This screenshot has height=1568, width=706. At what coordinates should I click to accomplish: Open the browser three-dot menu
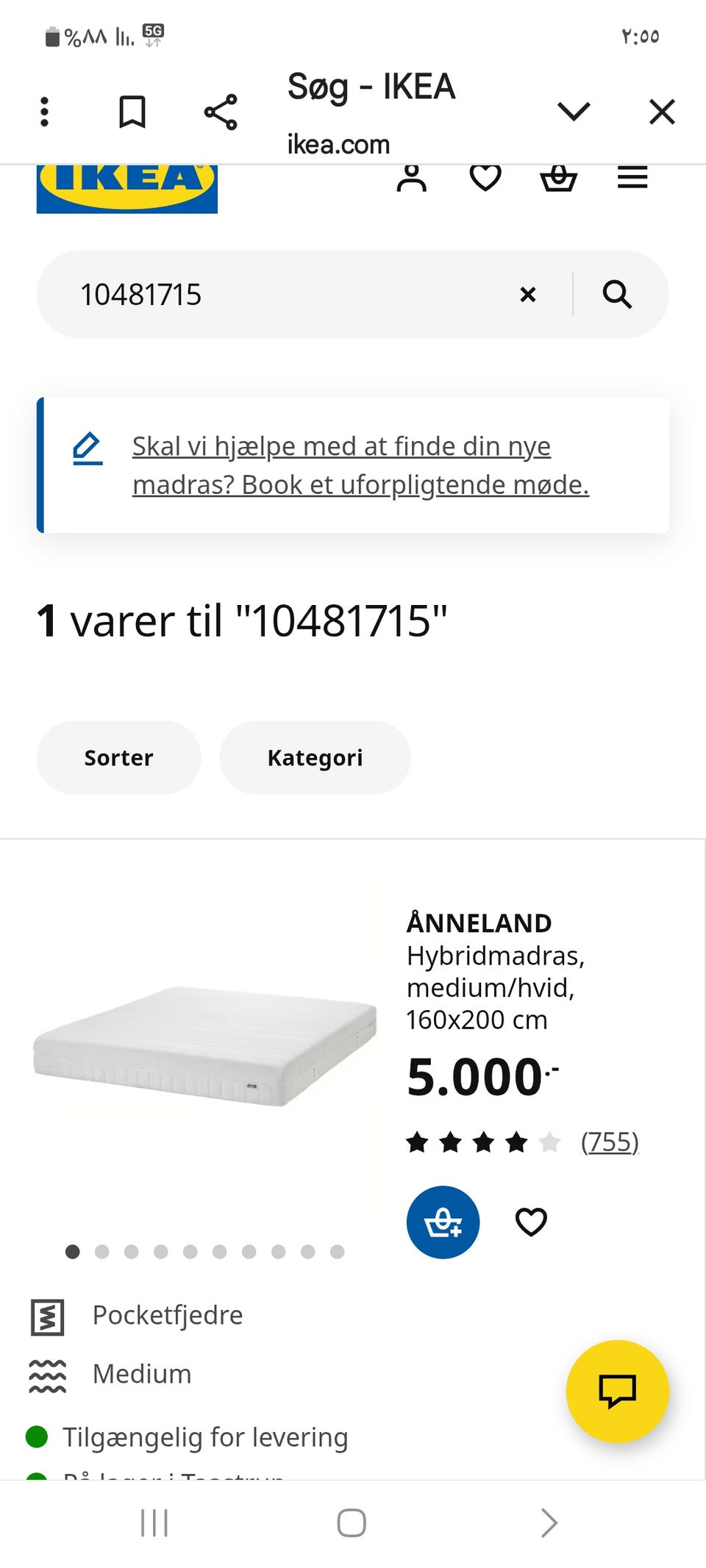[44, 111]
